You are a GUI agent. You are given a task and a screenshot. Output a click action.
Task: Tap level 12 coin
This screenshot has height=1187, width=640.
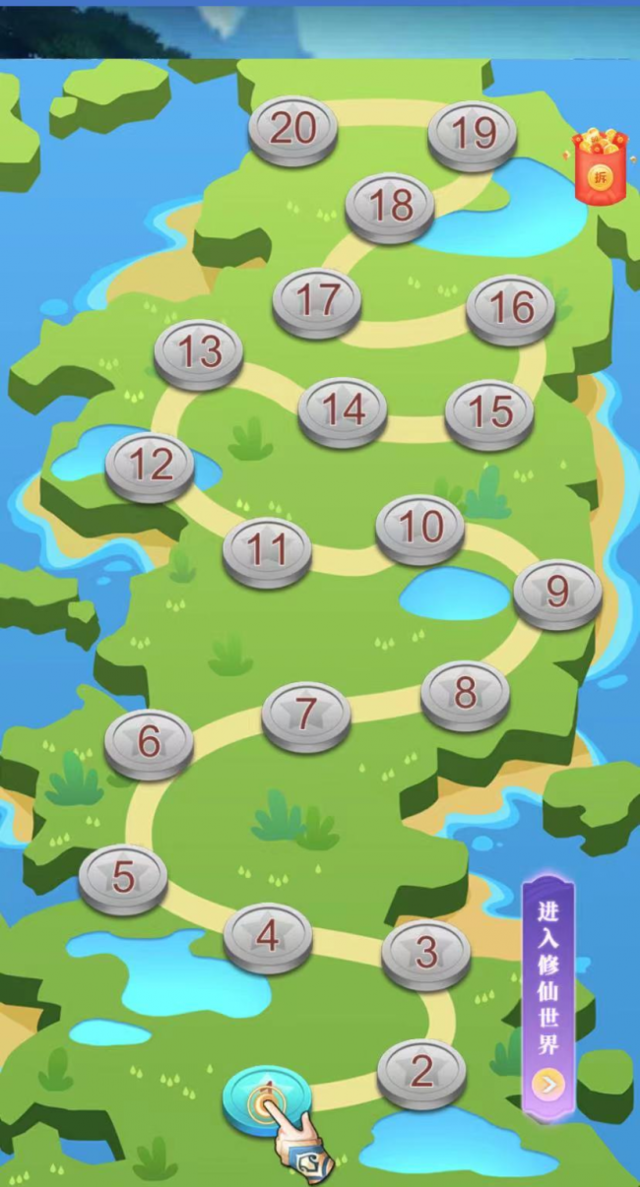150,464
